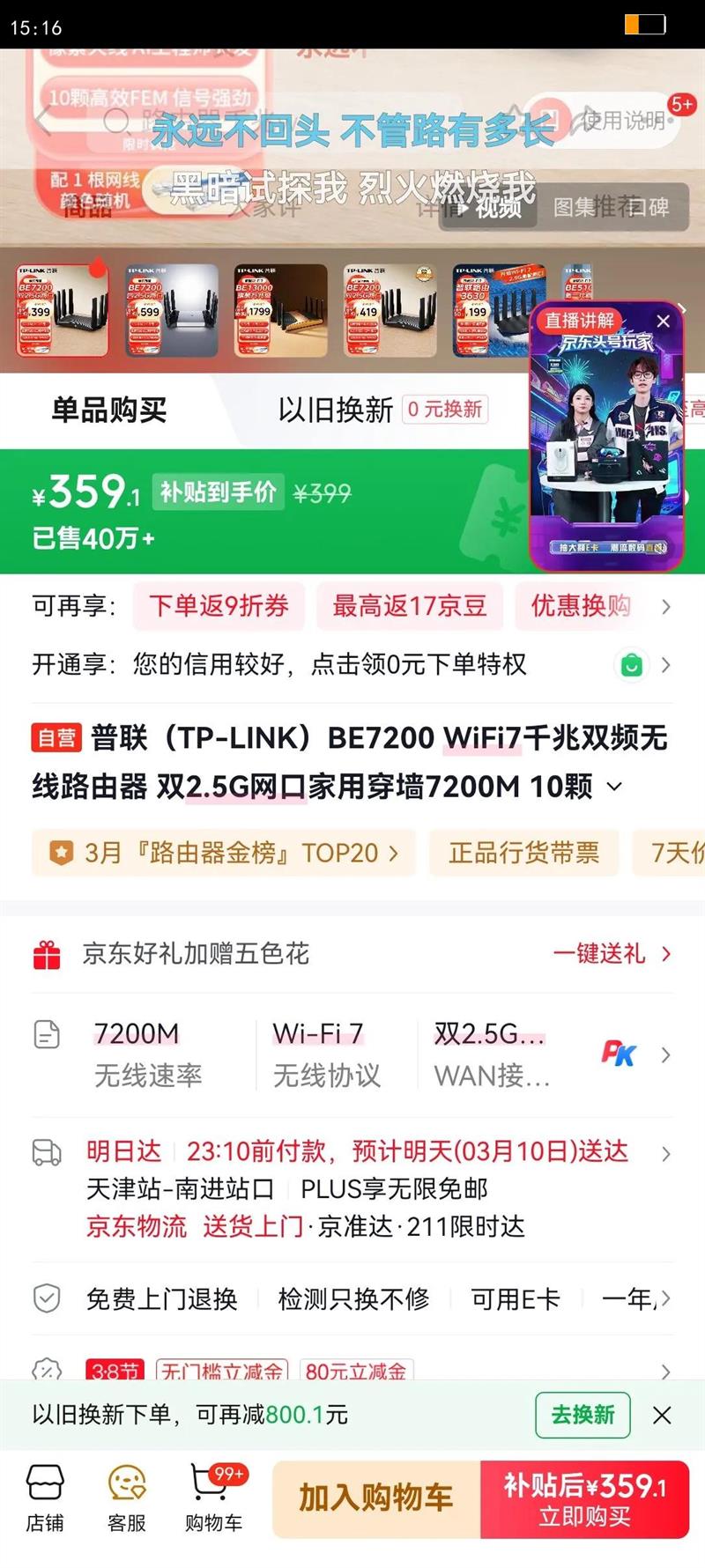
Task: Contact 客服 customer service
Action: [x=127, y=1498]
